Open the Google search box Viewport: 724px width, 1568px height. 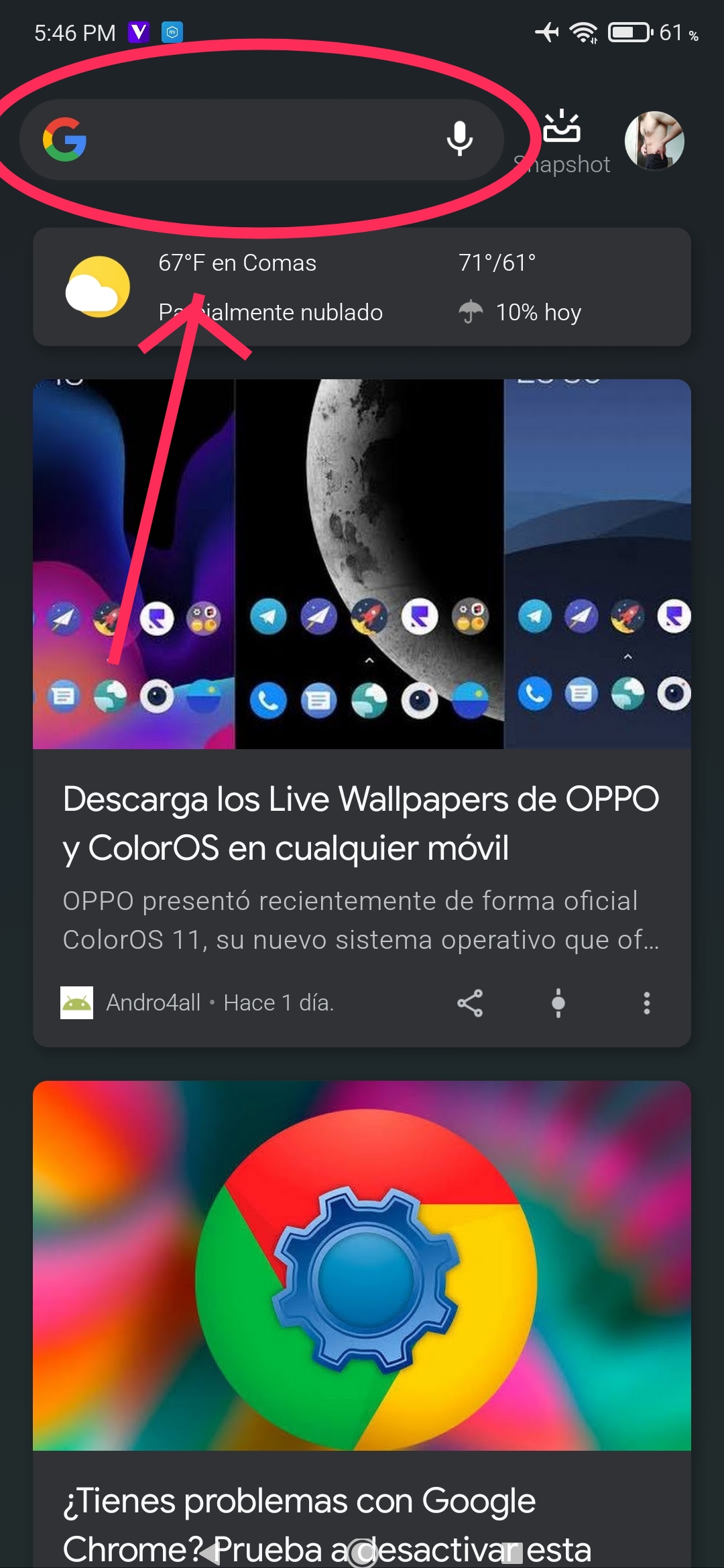[261, 139]
